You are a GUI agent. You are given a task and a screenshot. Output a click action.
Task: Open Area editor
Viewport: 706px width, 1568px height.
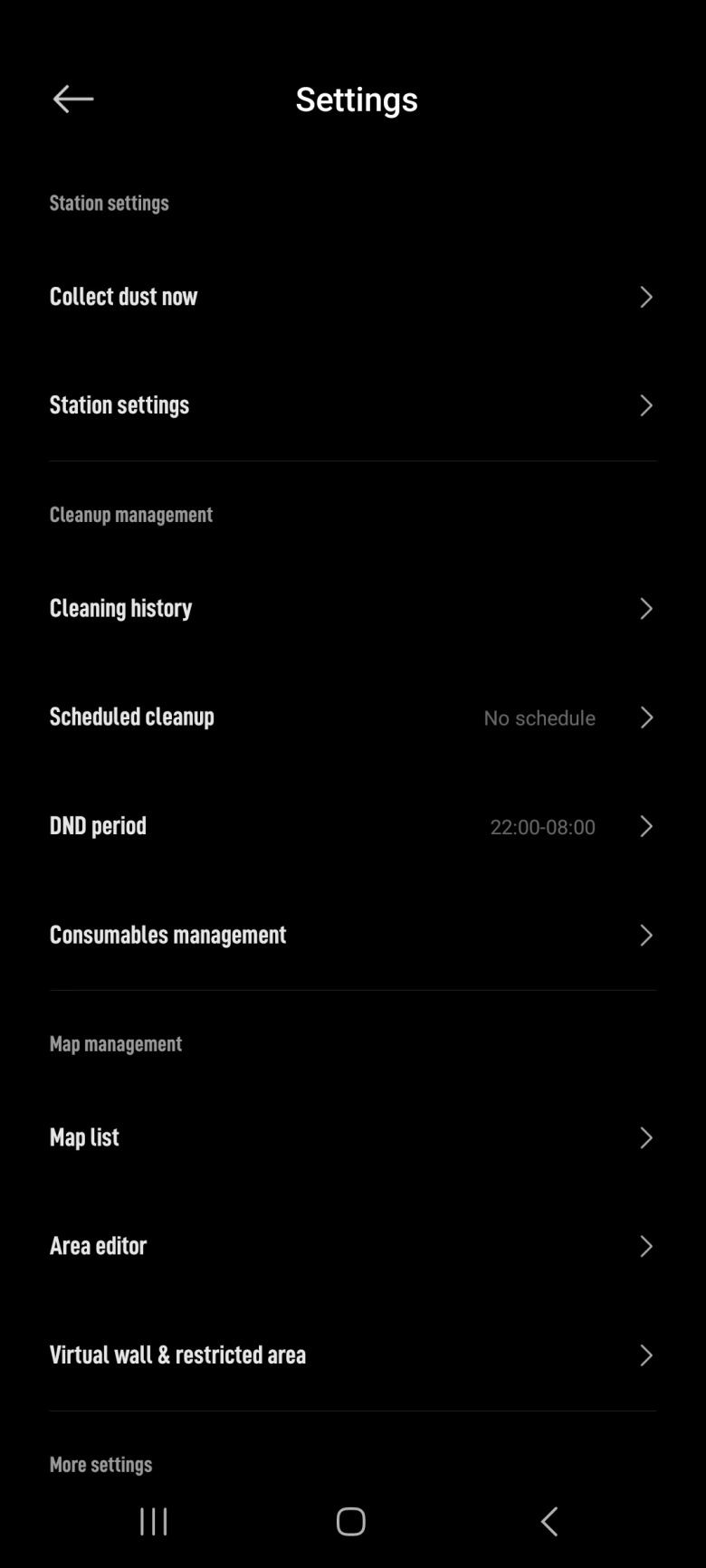pos(351,1246)
